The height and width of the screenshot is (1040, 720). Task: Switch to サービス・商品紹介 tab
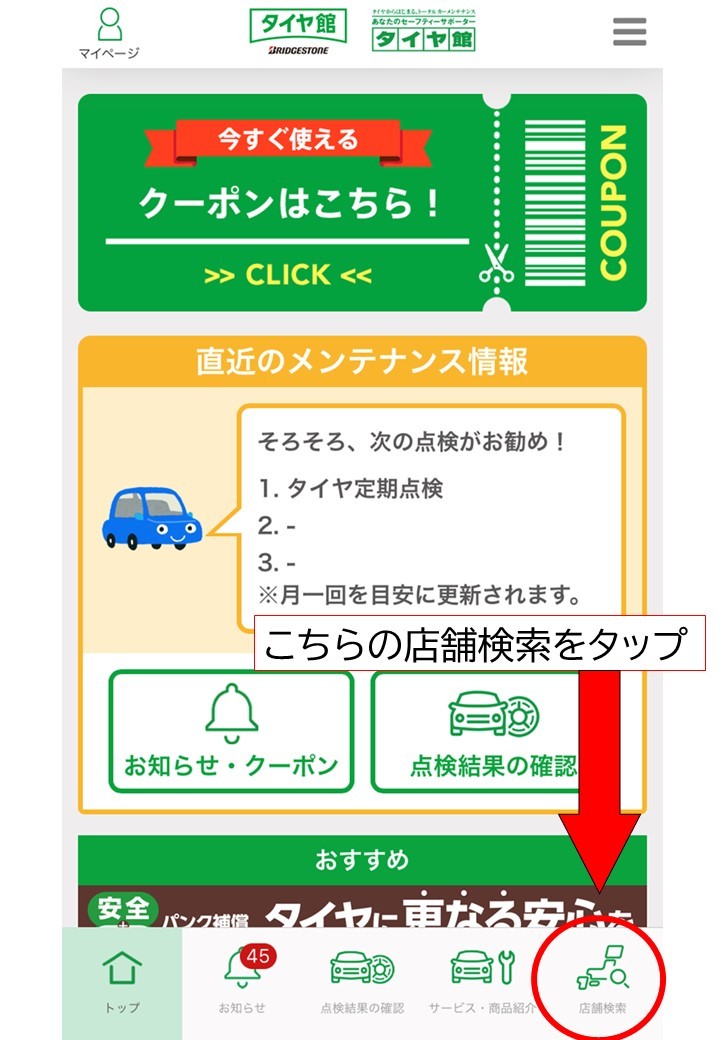tap(482, 982)
